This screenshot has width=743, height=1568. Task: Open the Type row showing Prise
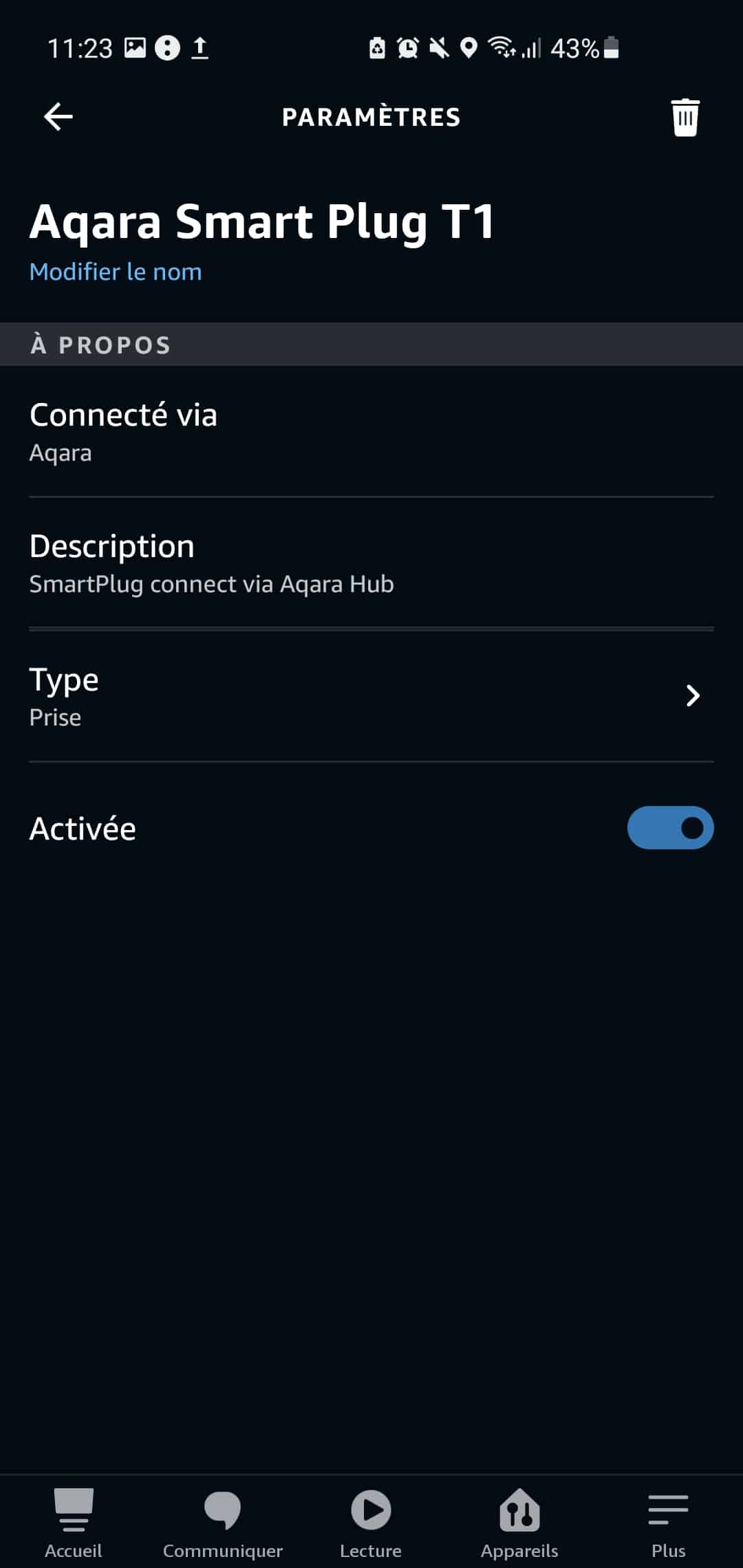click(371, 696)
